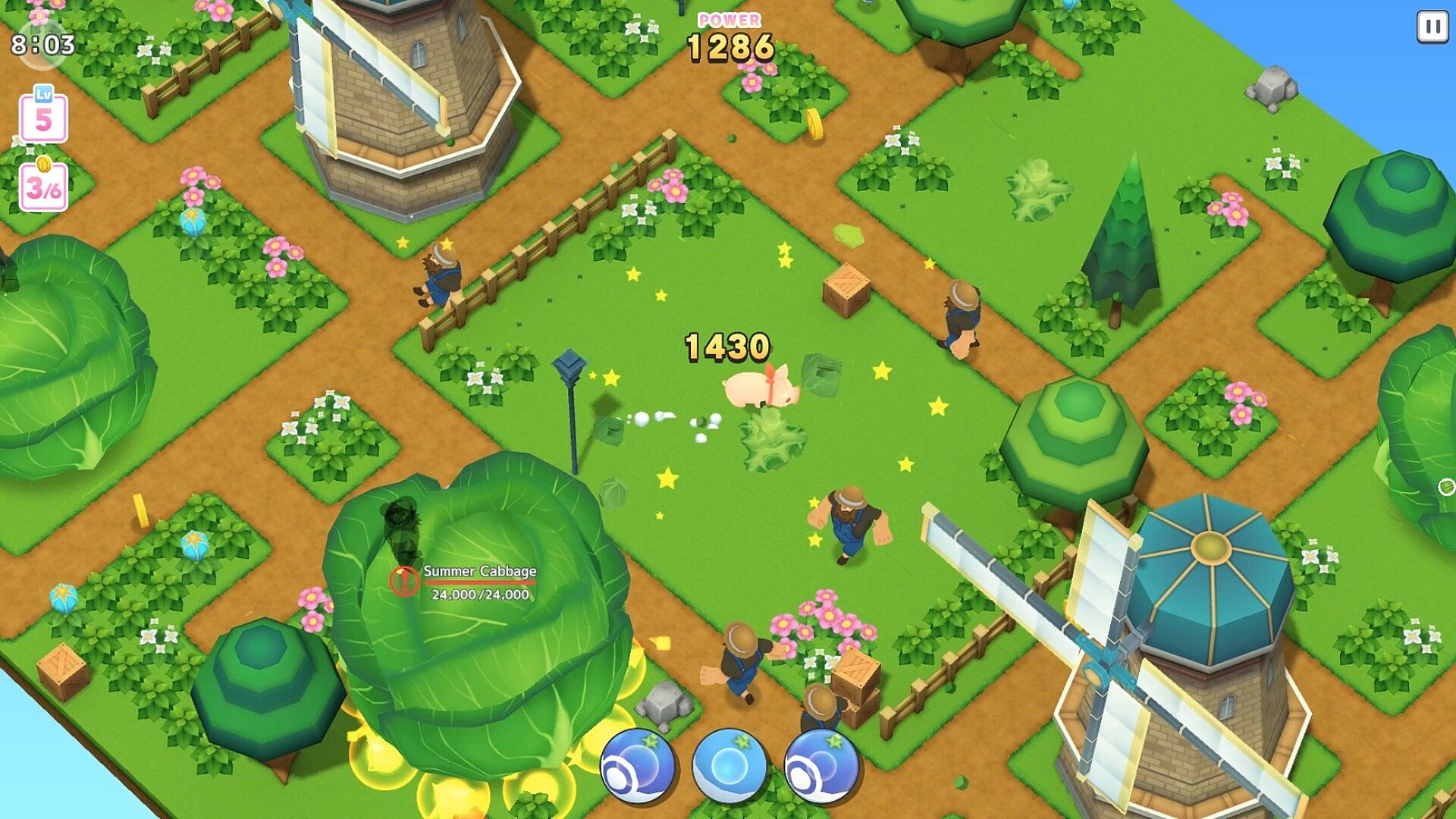The height and width of the screenshot is (819, 1456).
Task: Activate the light-blue bubble skill orb
Action: coord(730,766)
